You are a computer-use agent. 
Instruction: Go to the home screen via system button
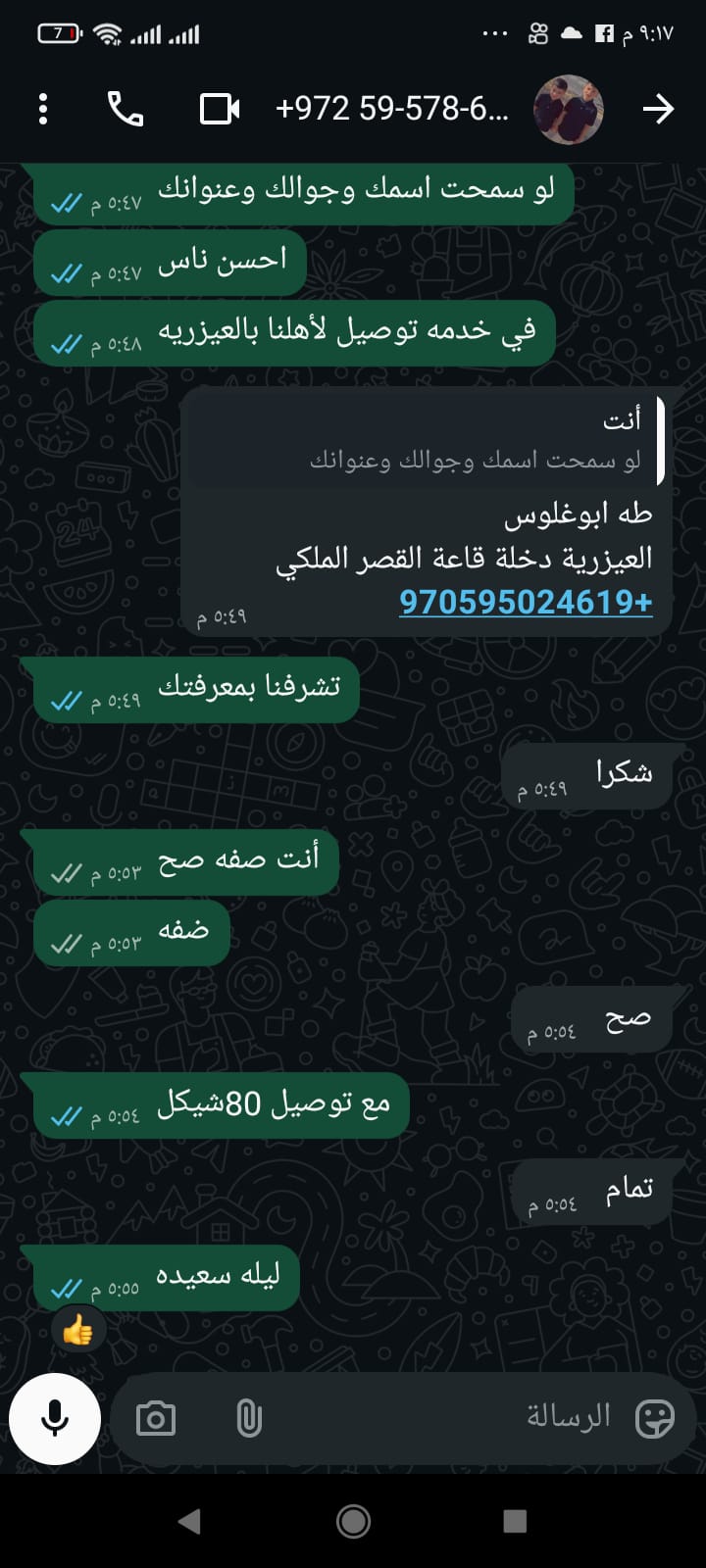(353, 1521)
